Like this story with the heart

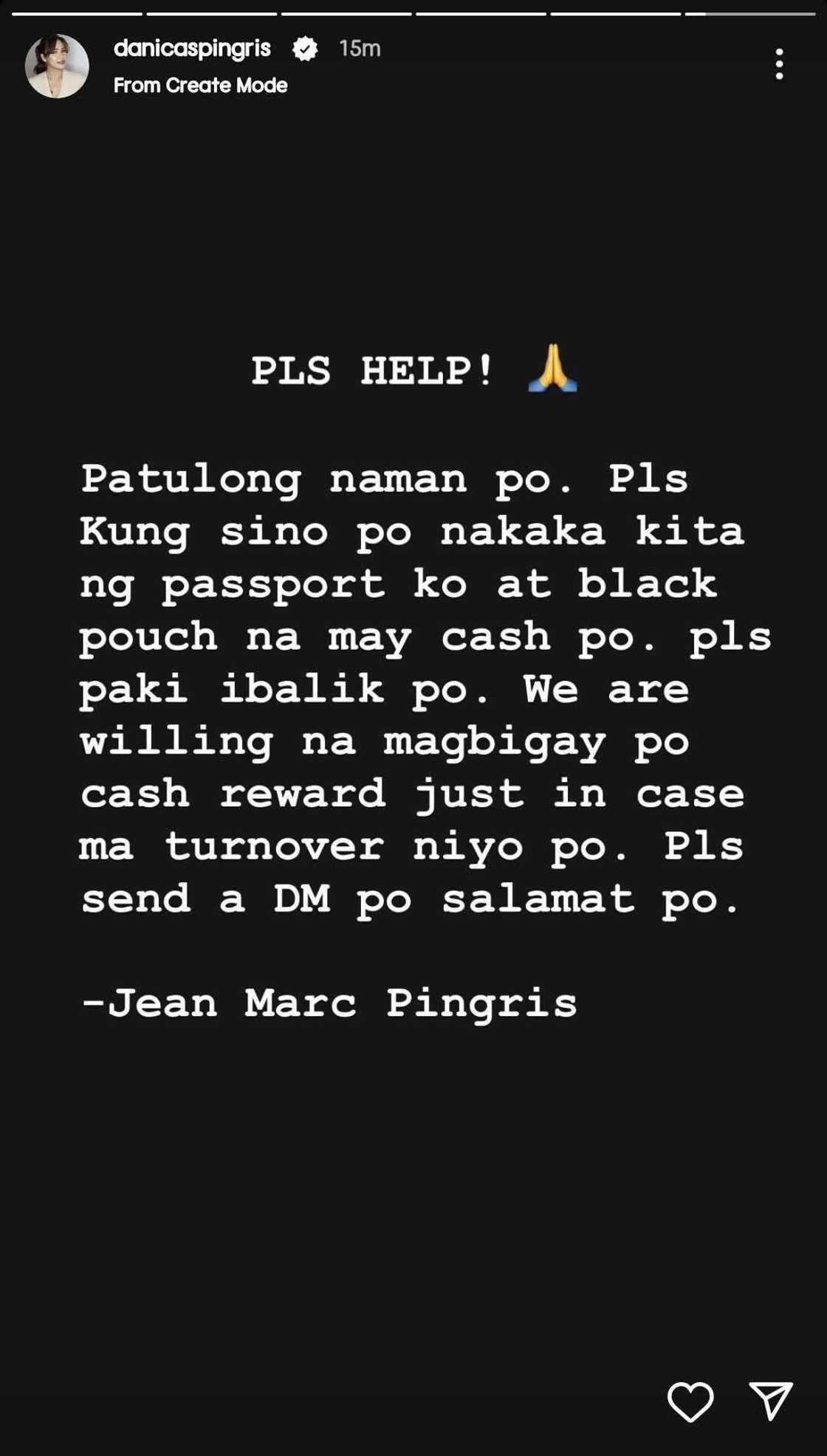[x=690, y=1401]
